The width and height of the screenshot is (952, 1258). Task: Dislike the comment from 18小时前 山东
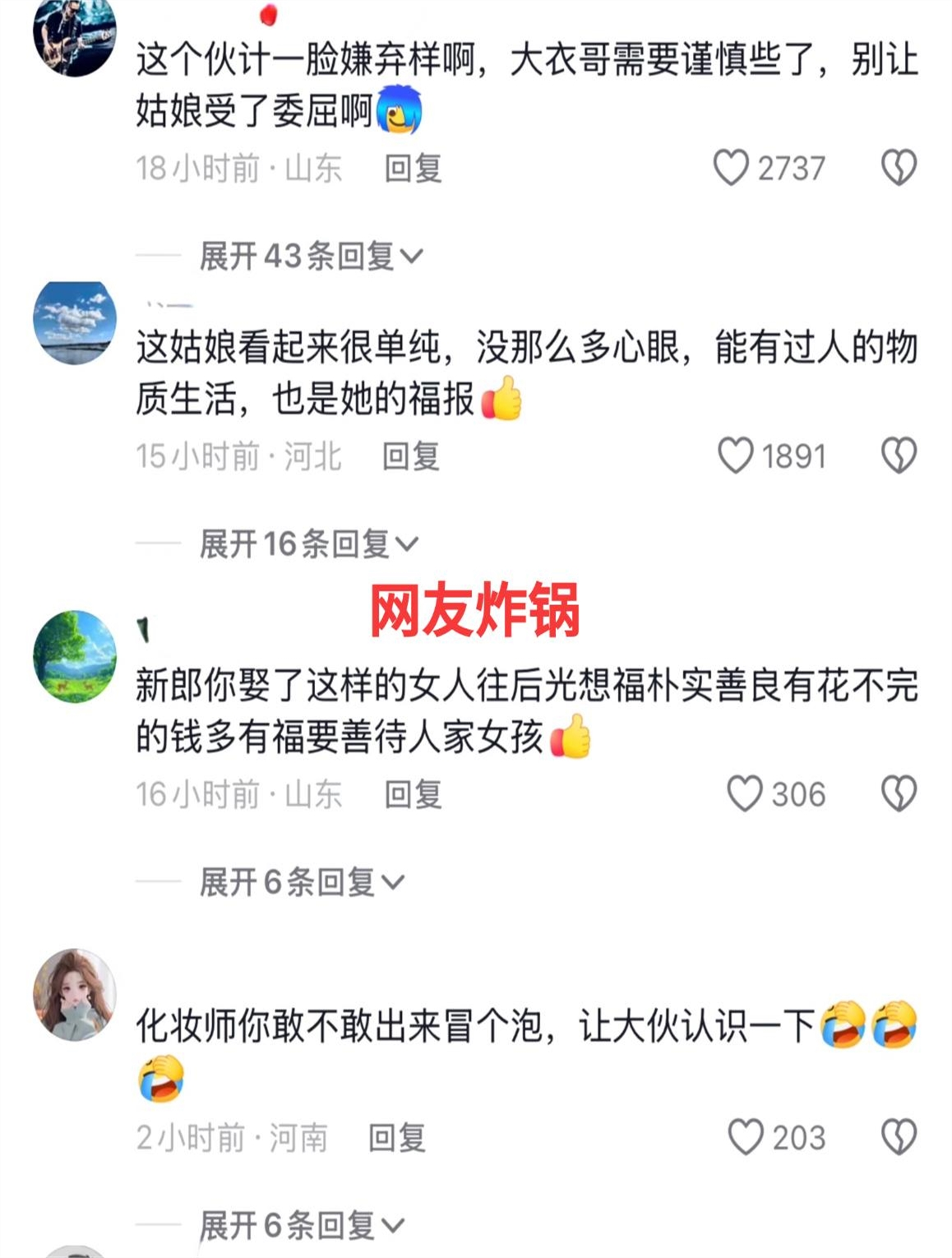coord(899,168)
